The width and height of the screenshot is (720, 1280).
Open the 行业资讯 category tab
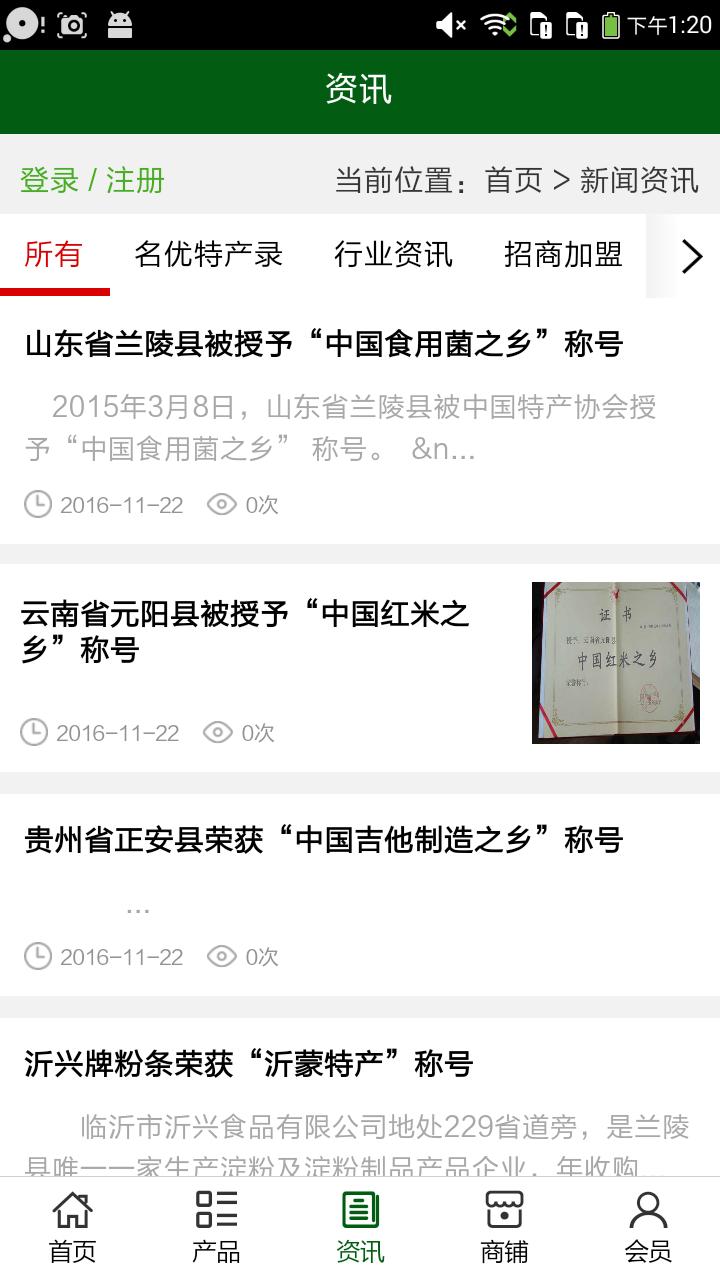[394, 256]
